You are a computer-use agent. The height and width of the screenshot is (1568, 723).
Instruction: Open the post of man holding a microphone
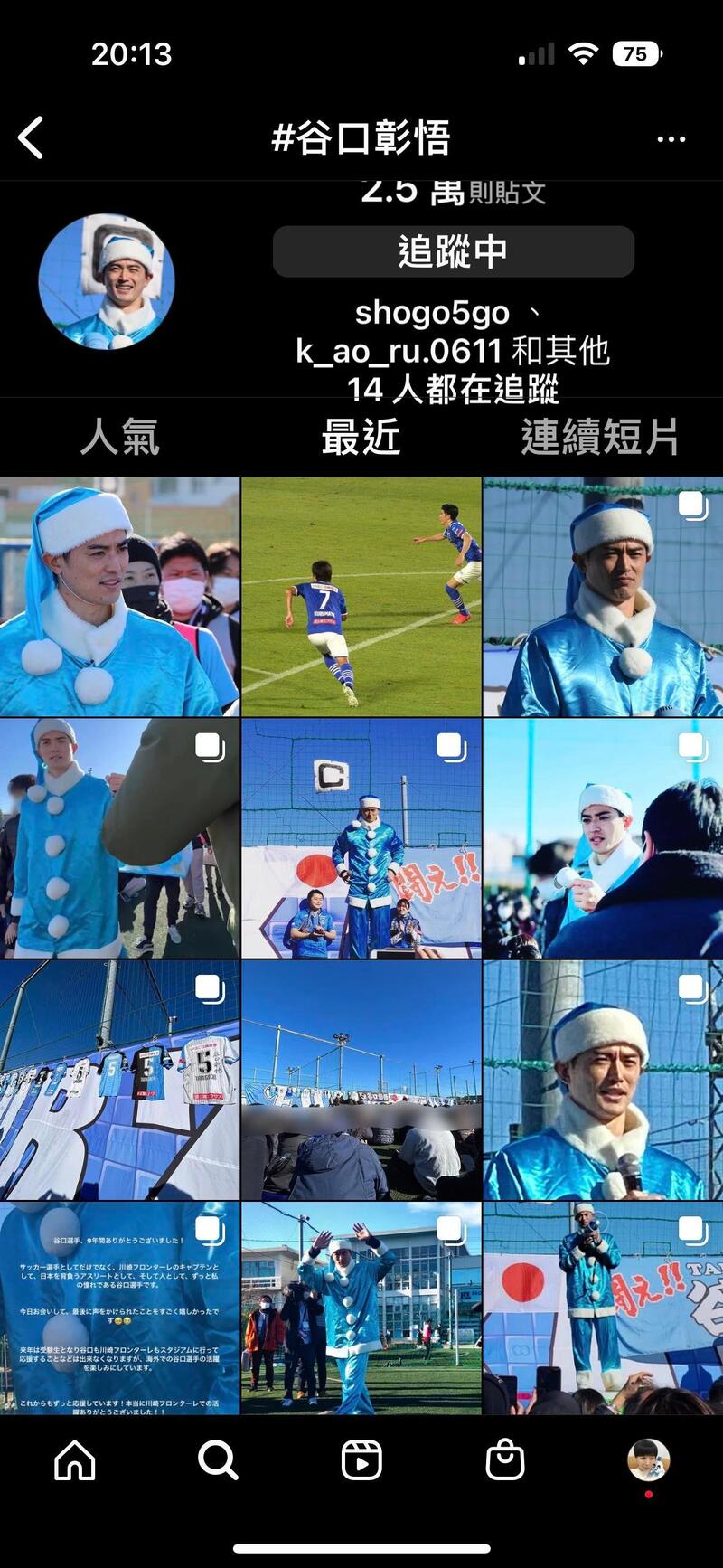click(x=603, y=1080)
